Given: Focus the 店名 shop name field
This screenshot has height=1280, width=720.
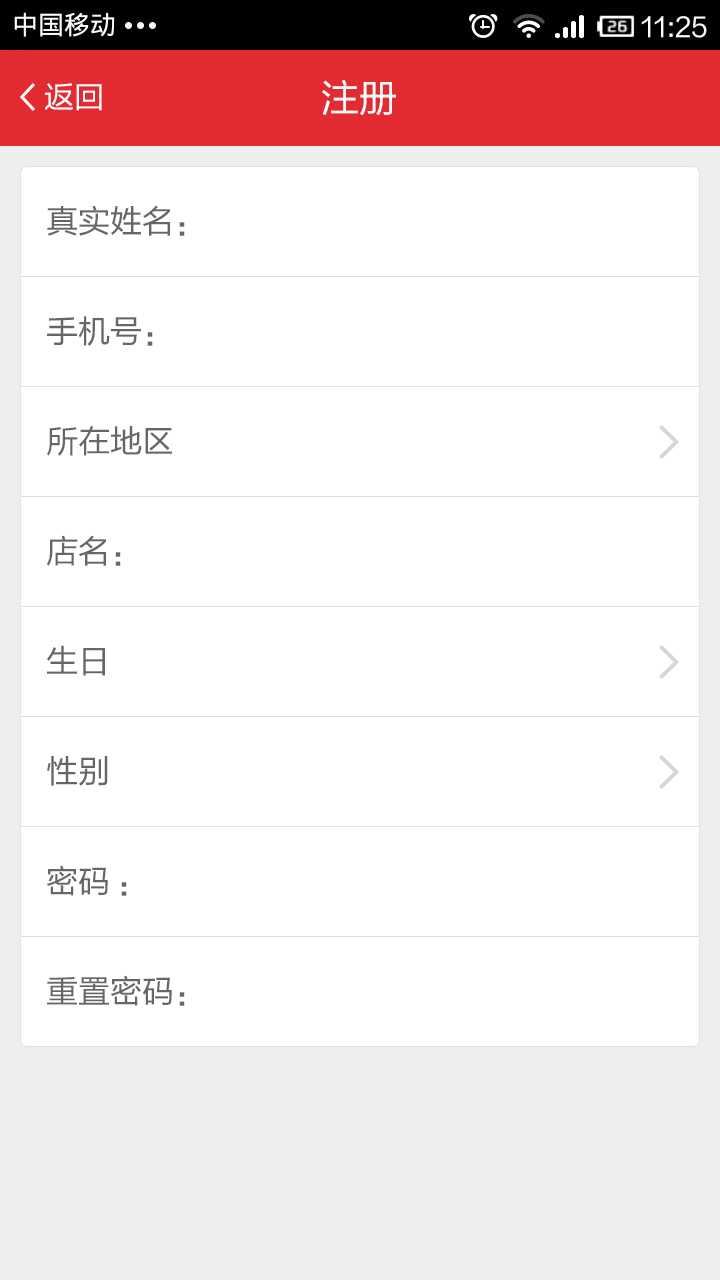Looking at the screenshot, I should 400,552.
